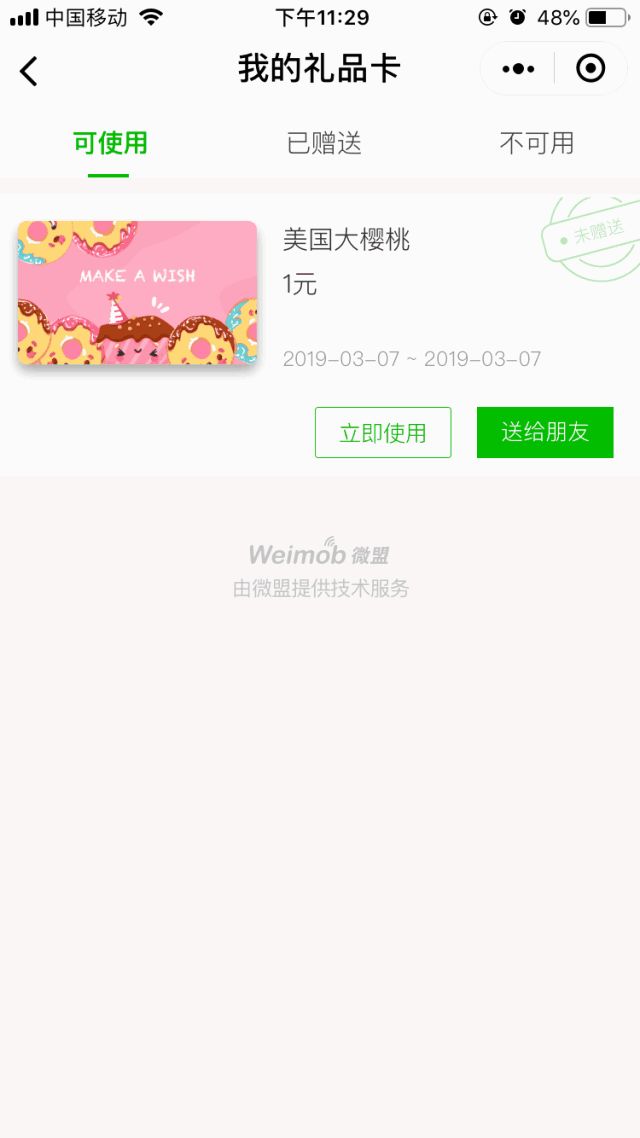Go back from 我的礼品卡 page
Screen dimensions: 640x1138
click(x=29, y=70)
